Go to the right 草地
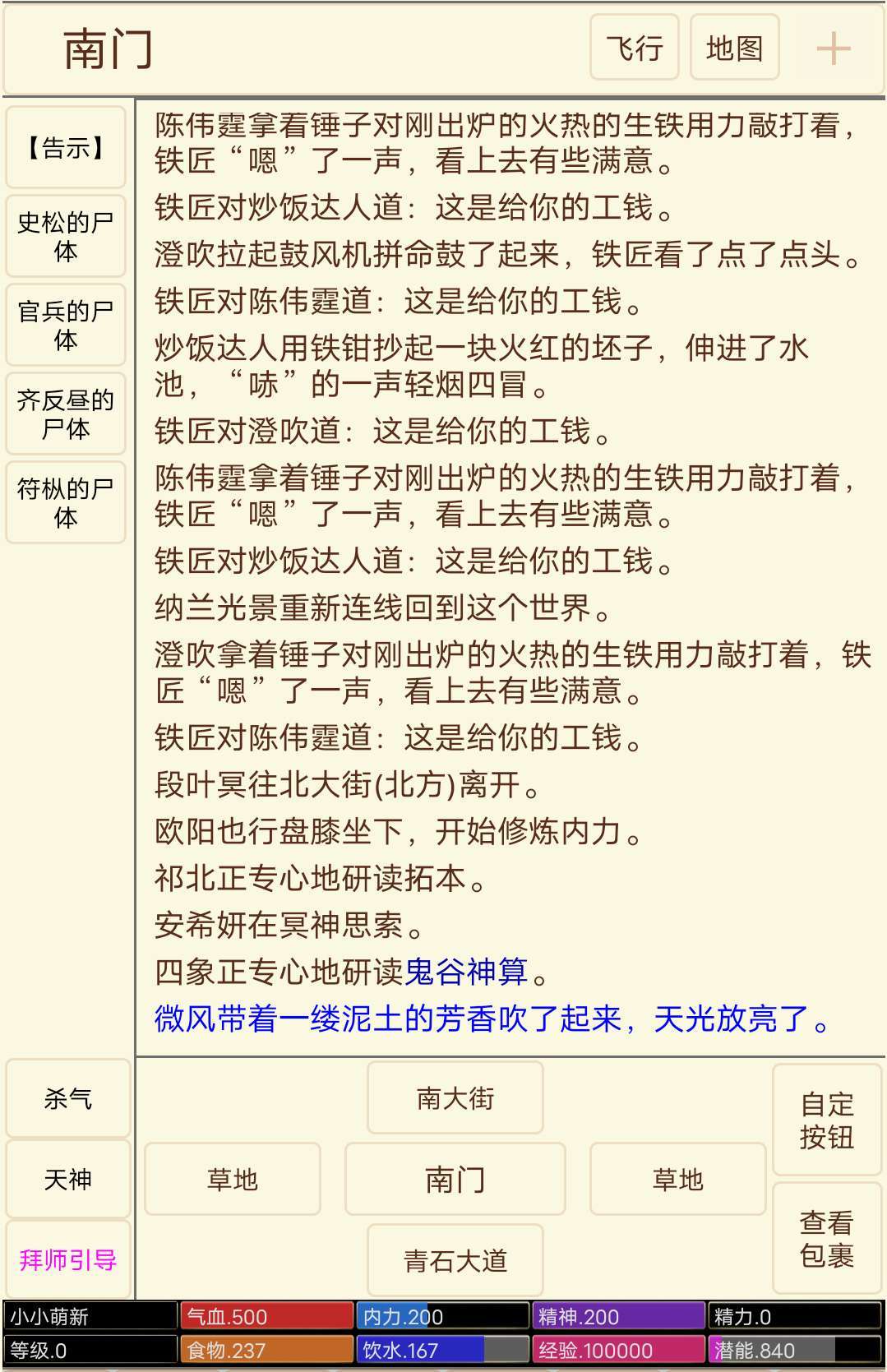The height and width of the screenshot is (1372, 887). tap(677, 1179)
